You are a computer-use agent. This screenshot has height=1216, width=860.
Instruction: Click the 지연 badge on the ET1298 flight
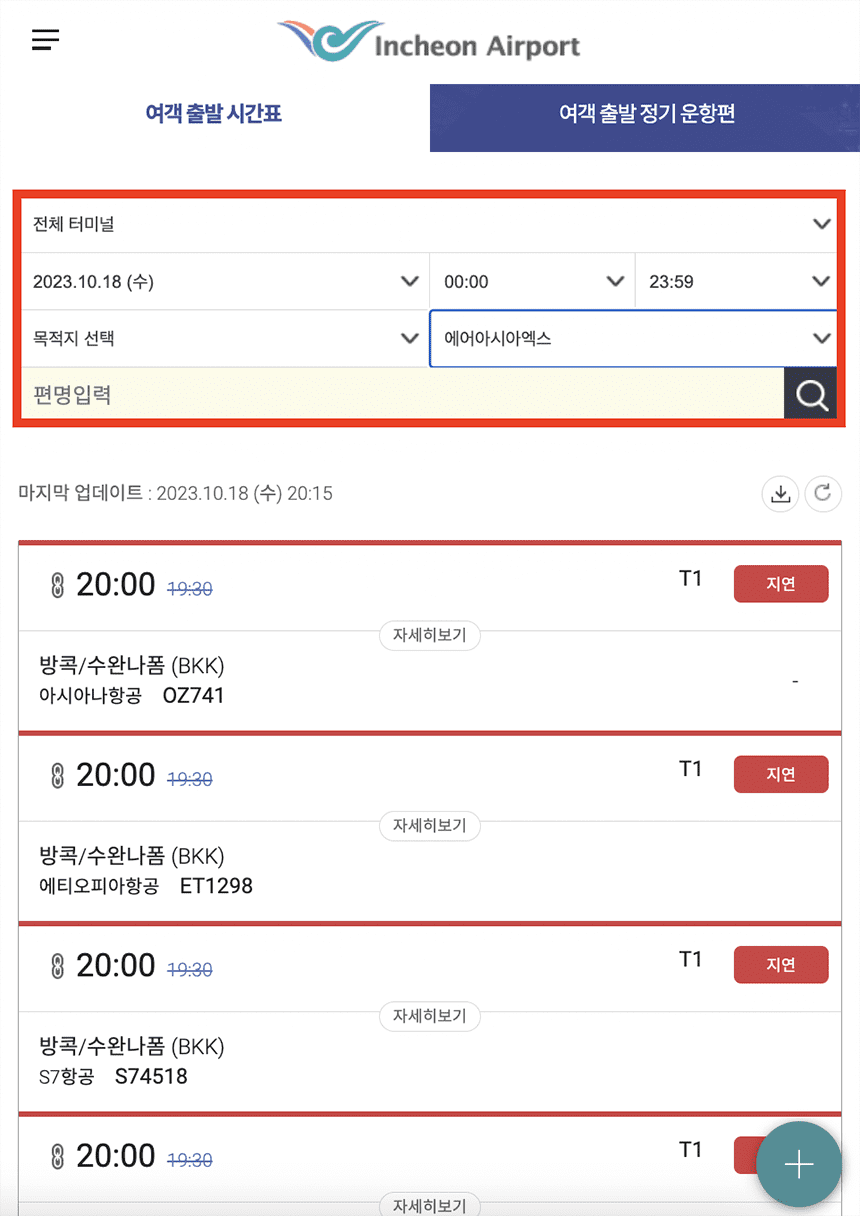[781, 774]
